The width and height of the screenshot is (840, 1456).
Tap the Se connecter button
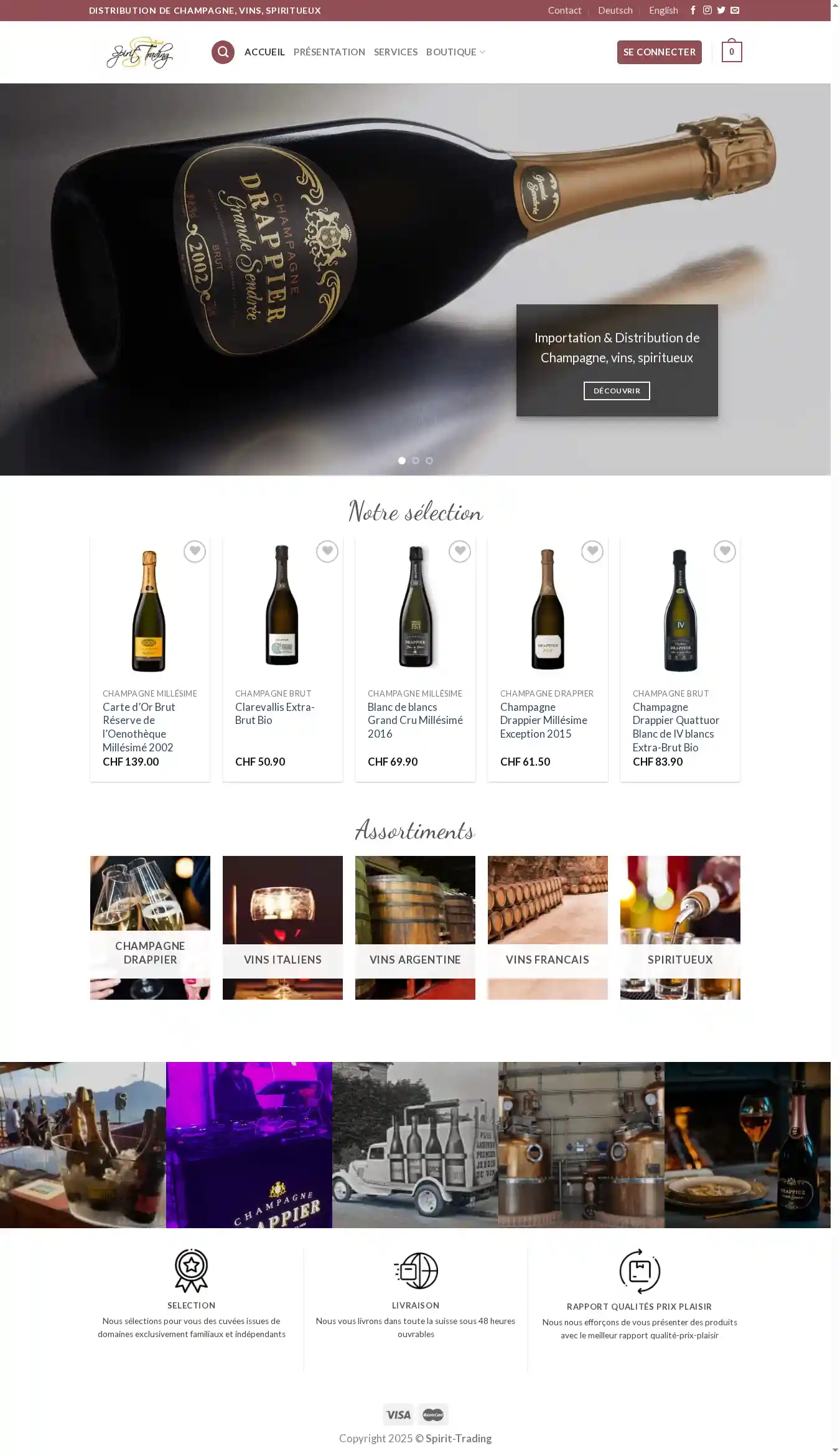tap(659, 52)
